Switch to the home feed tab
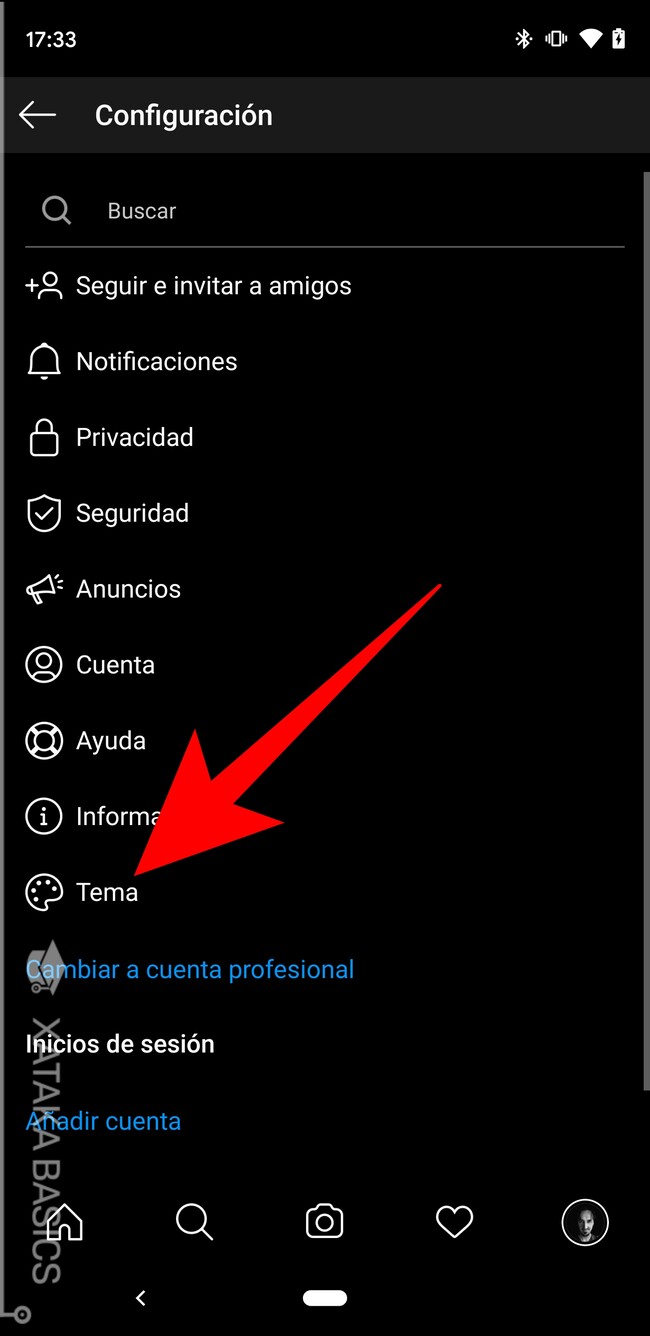Screen dimensions: 650x1336 click(65, 1222)
